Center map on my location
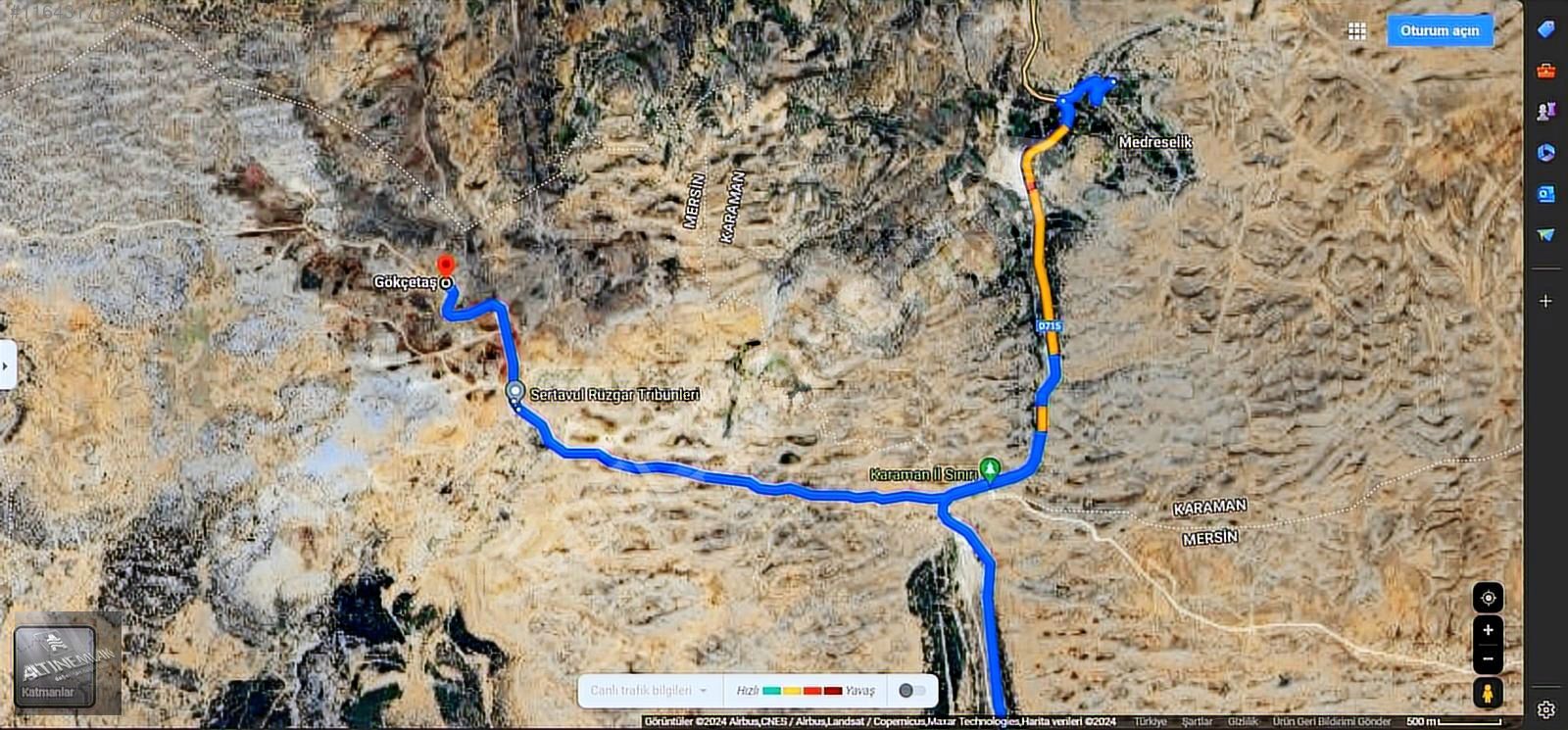 1488,597
